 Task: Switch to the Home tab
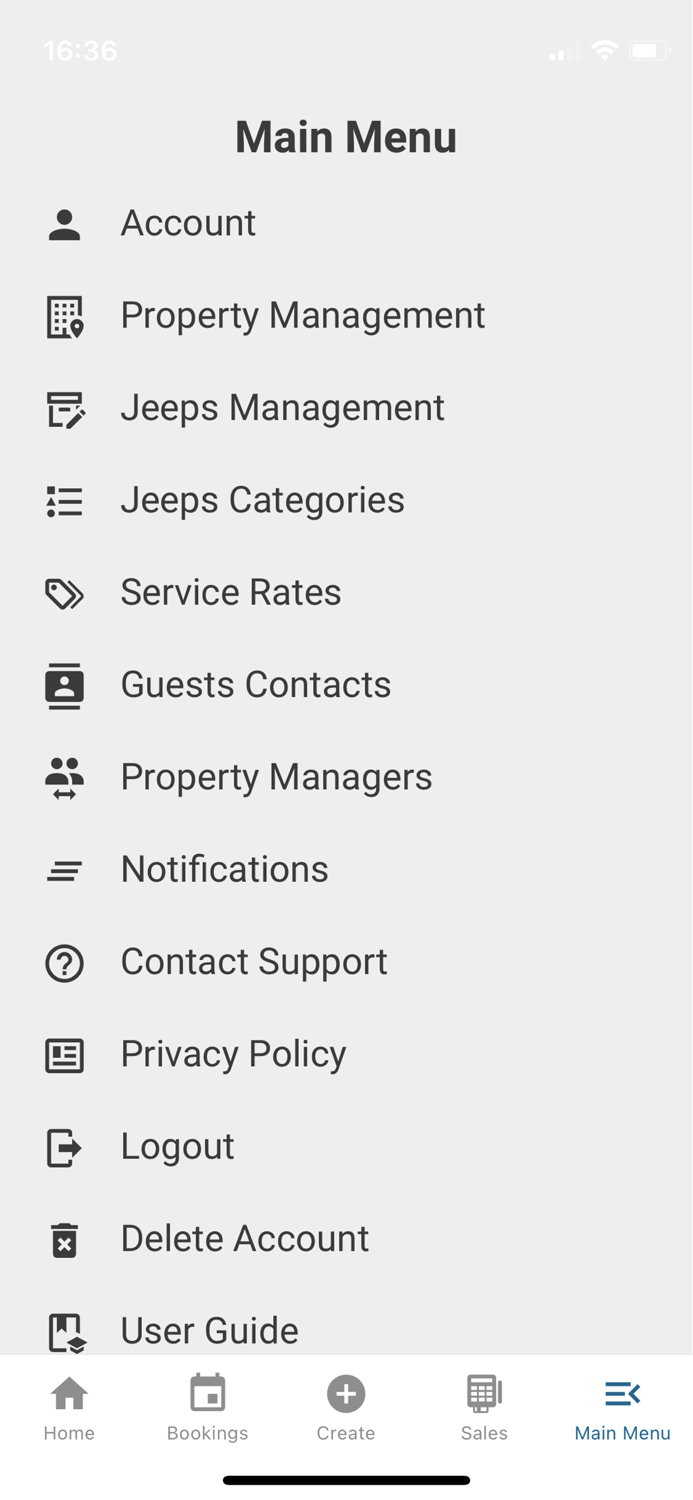pyautogui.click(x=69, y=1407)
